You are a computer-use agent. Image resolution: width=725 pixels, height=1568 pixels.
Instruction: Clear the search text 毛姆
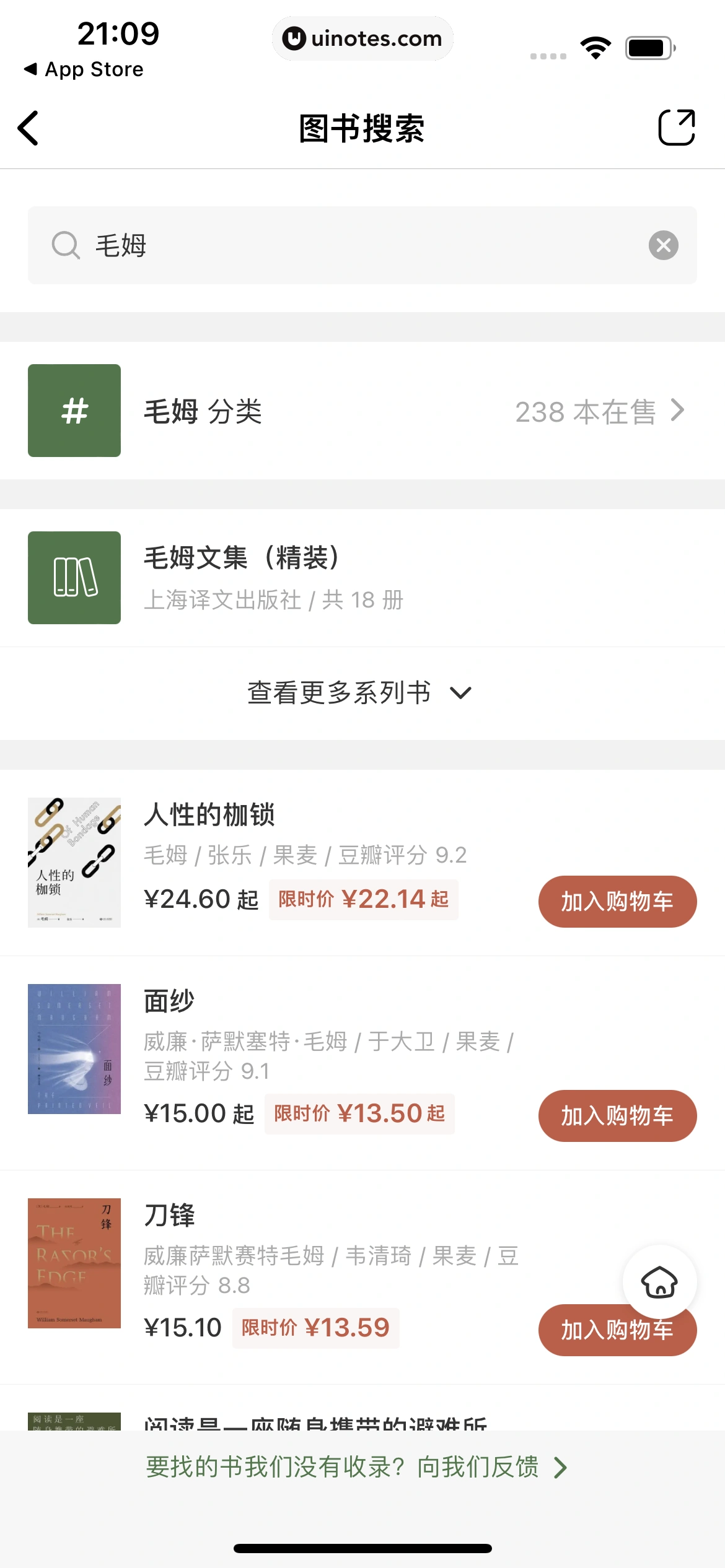tap(663, 245)
